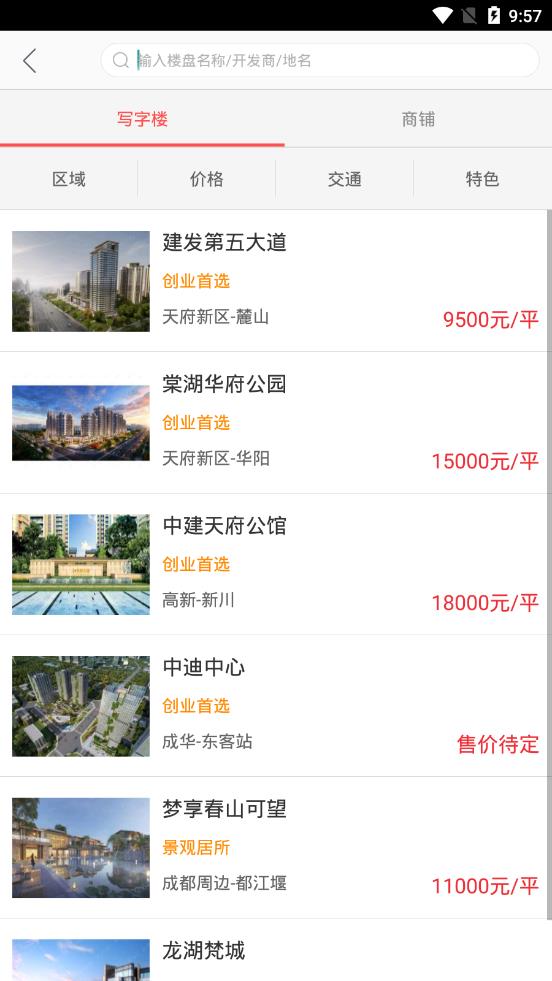Switch to the 商铺 tab
Image resolution: width=552 pixels, height=981 pixels.
418,119
